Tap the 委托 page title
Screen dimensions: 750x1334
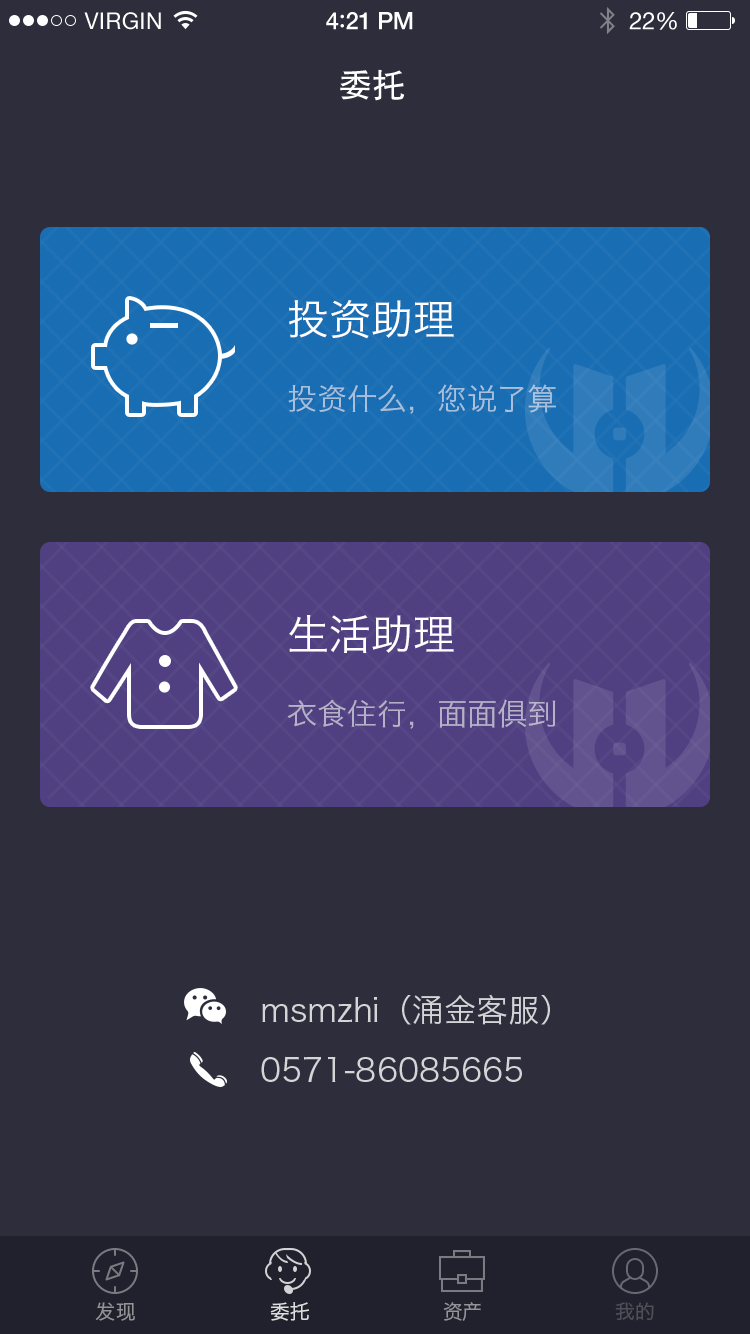[x=375, y=88]
